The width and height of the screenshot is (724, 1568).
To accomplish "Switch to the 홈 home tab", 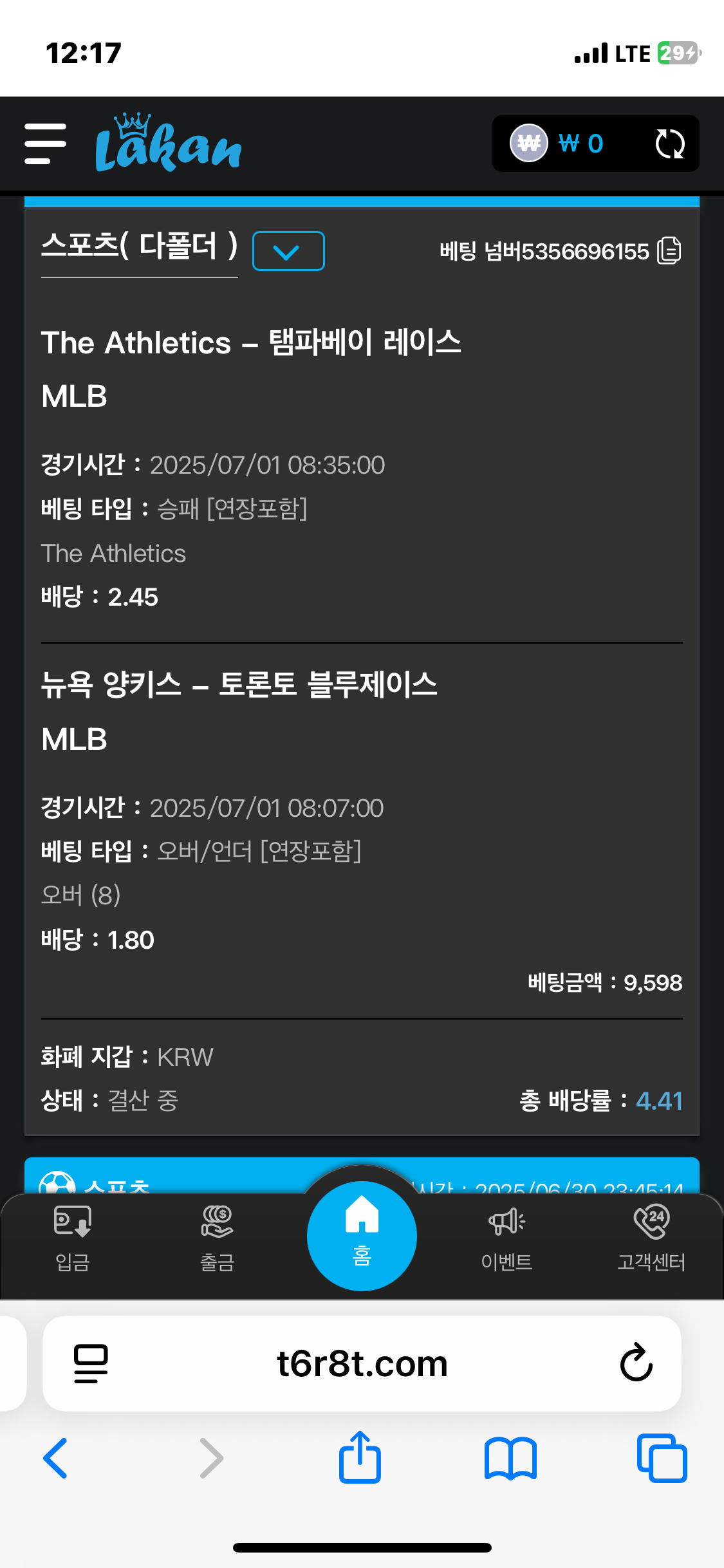I will click(x=362, y=1237).
